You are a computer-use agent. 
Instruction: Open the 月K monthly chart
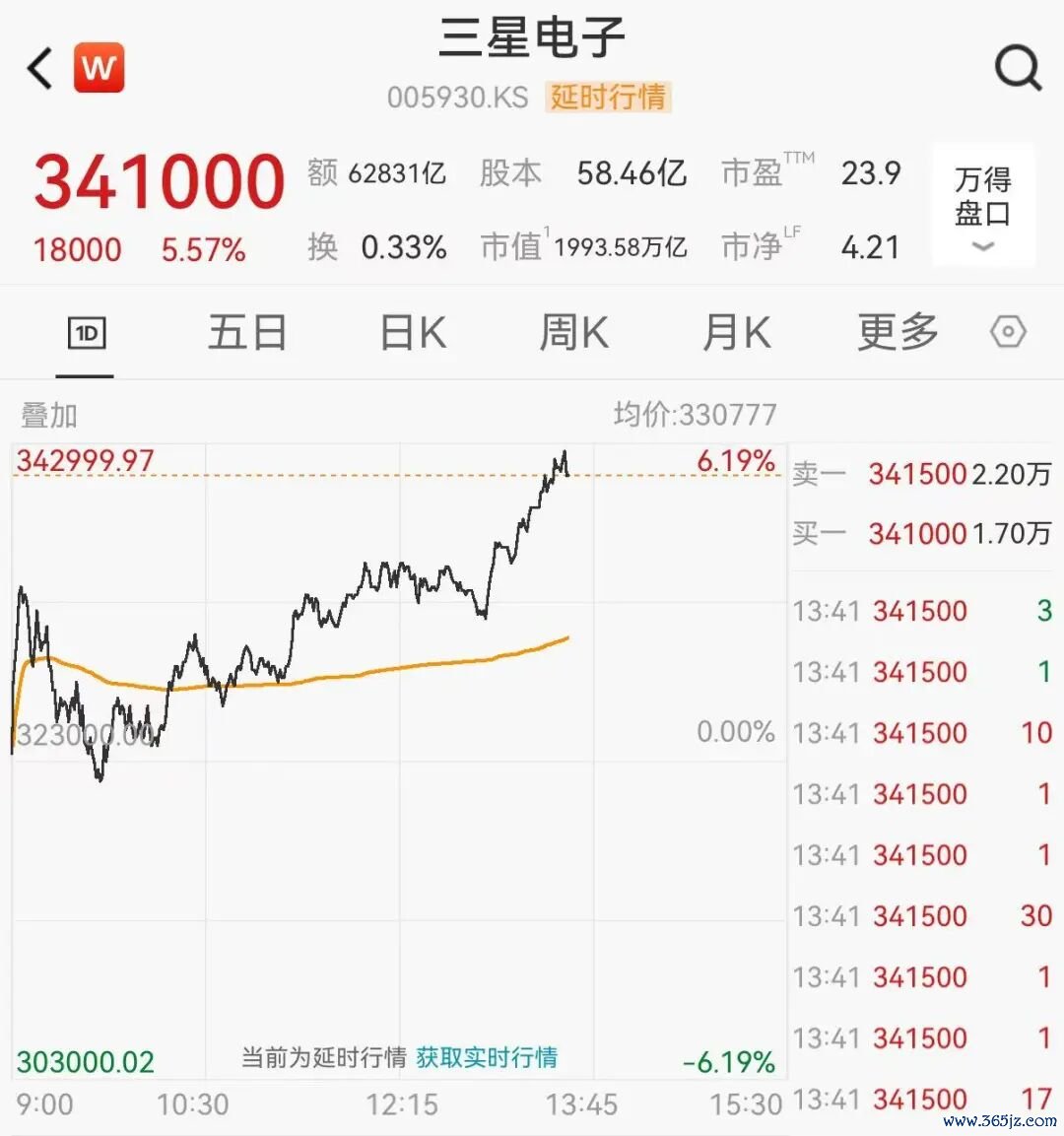(736, 333)
